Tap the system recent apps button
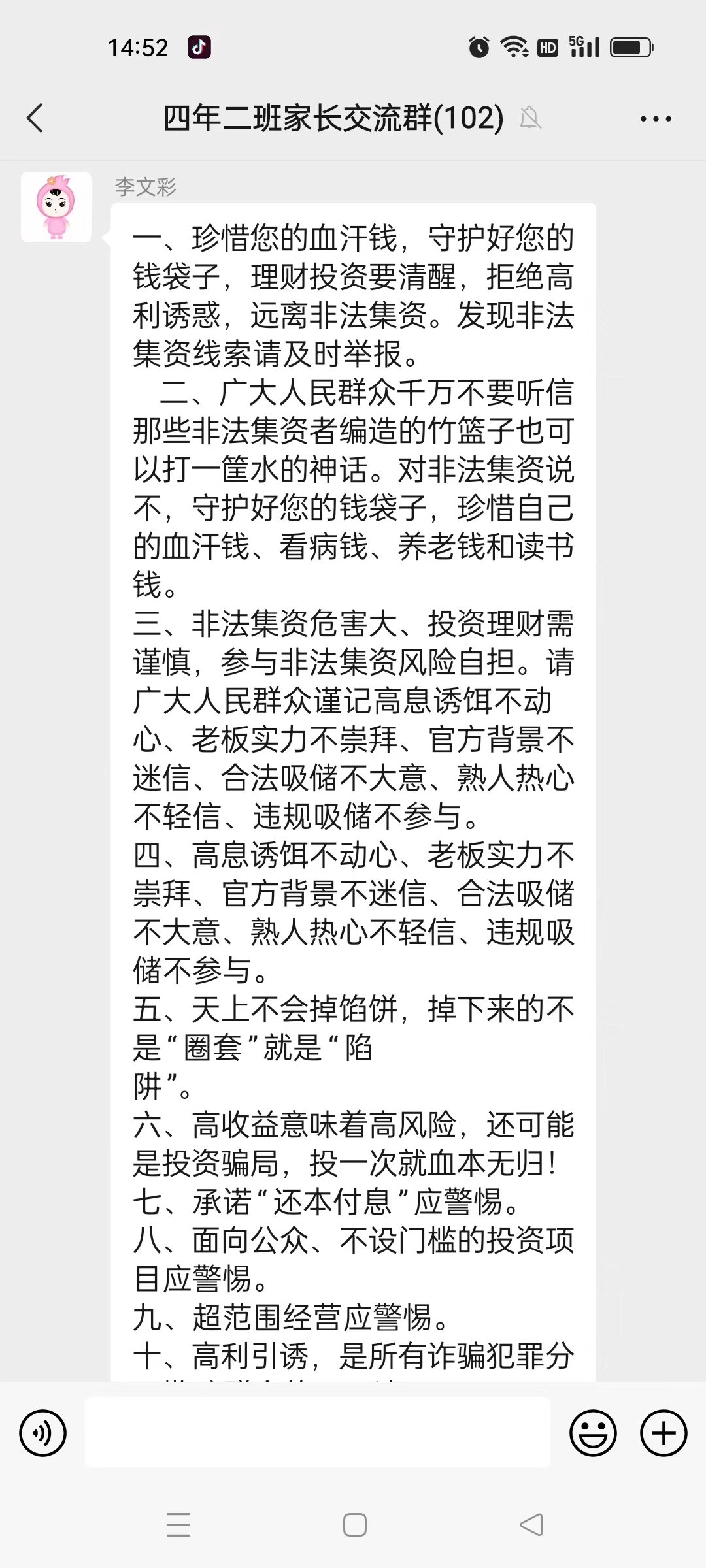The width and height of the screenshot is (706, 1568). click(178, 1525)
